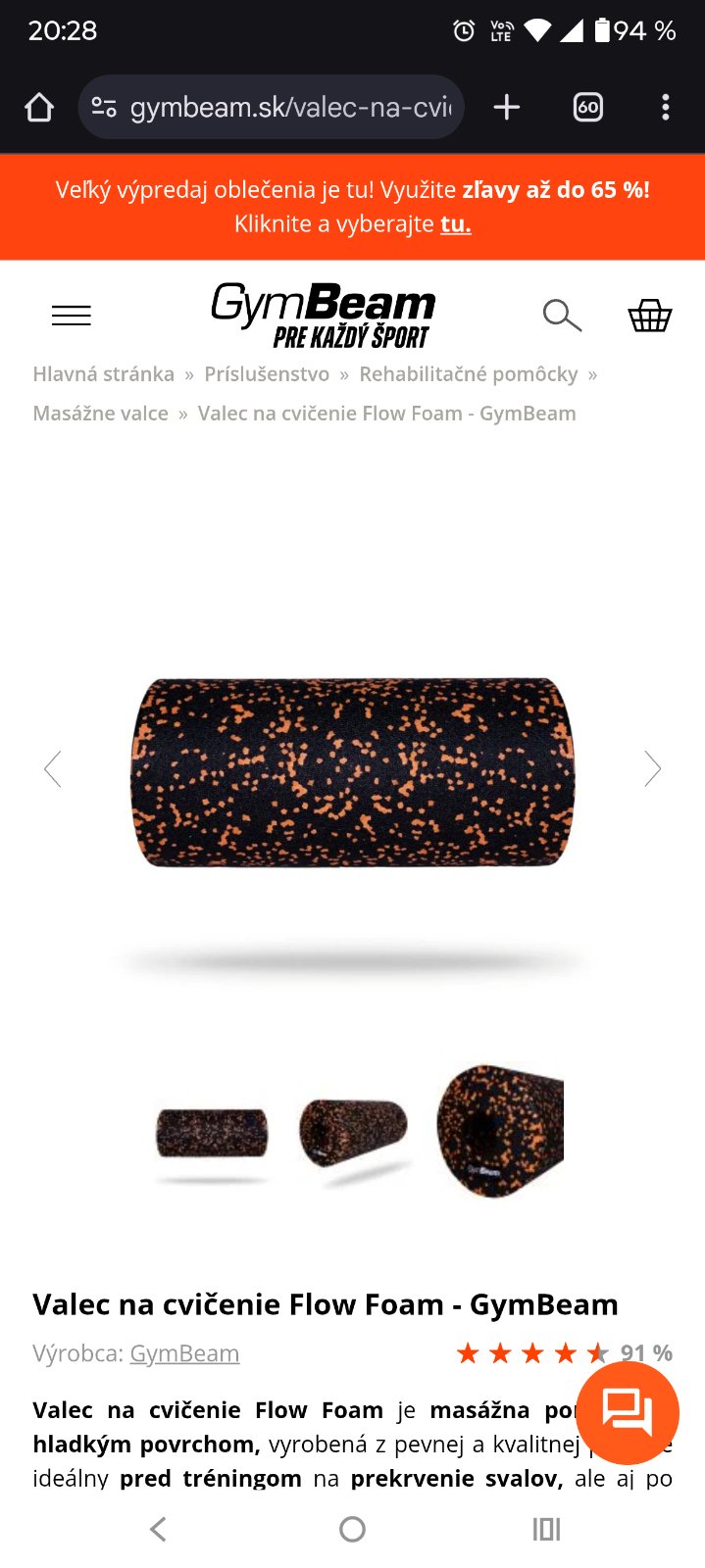
Task: Show next product image
Action: tap(652, 769)
